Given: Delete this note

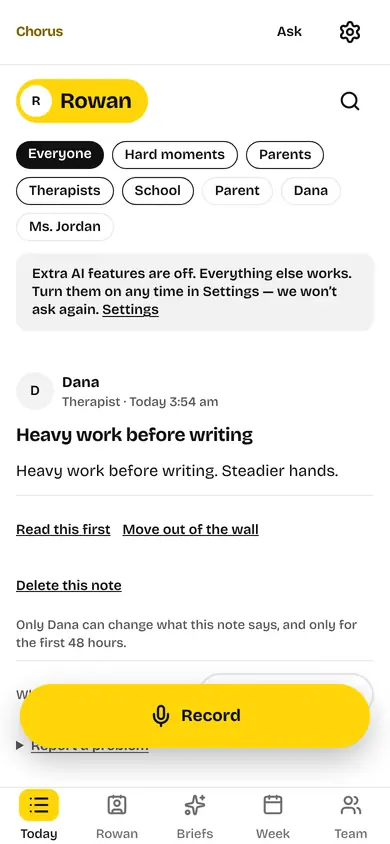Looking at the screenshot, I should tap(69, 586).
